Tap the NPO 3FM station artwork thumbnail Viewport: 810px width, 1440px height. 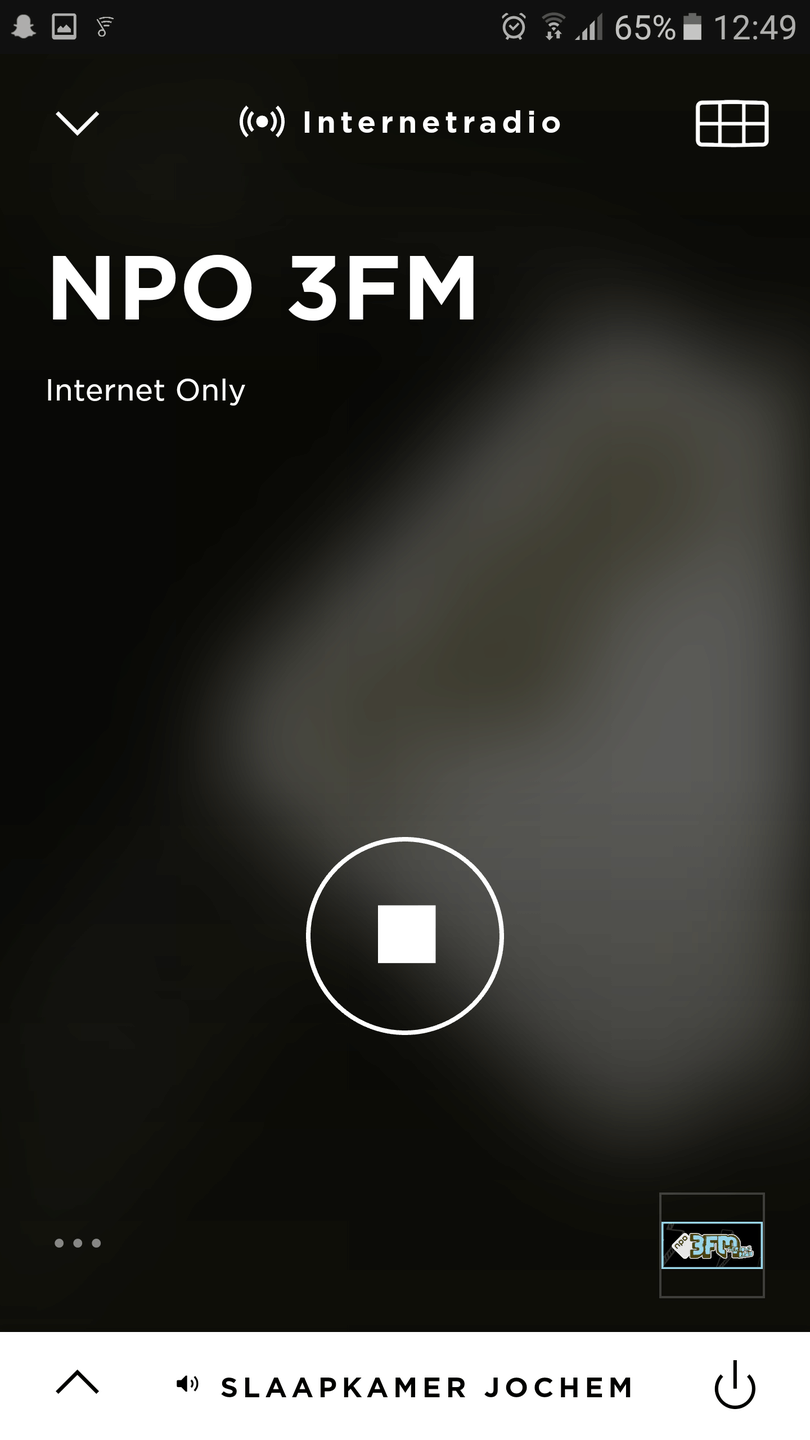[712, 1245]
